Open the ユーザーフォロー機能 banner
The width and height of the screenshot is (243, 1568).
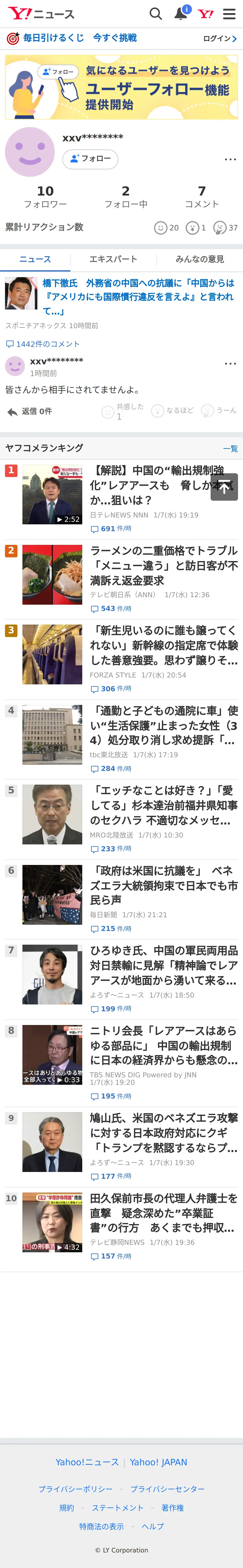coord(121,87)
